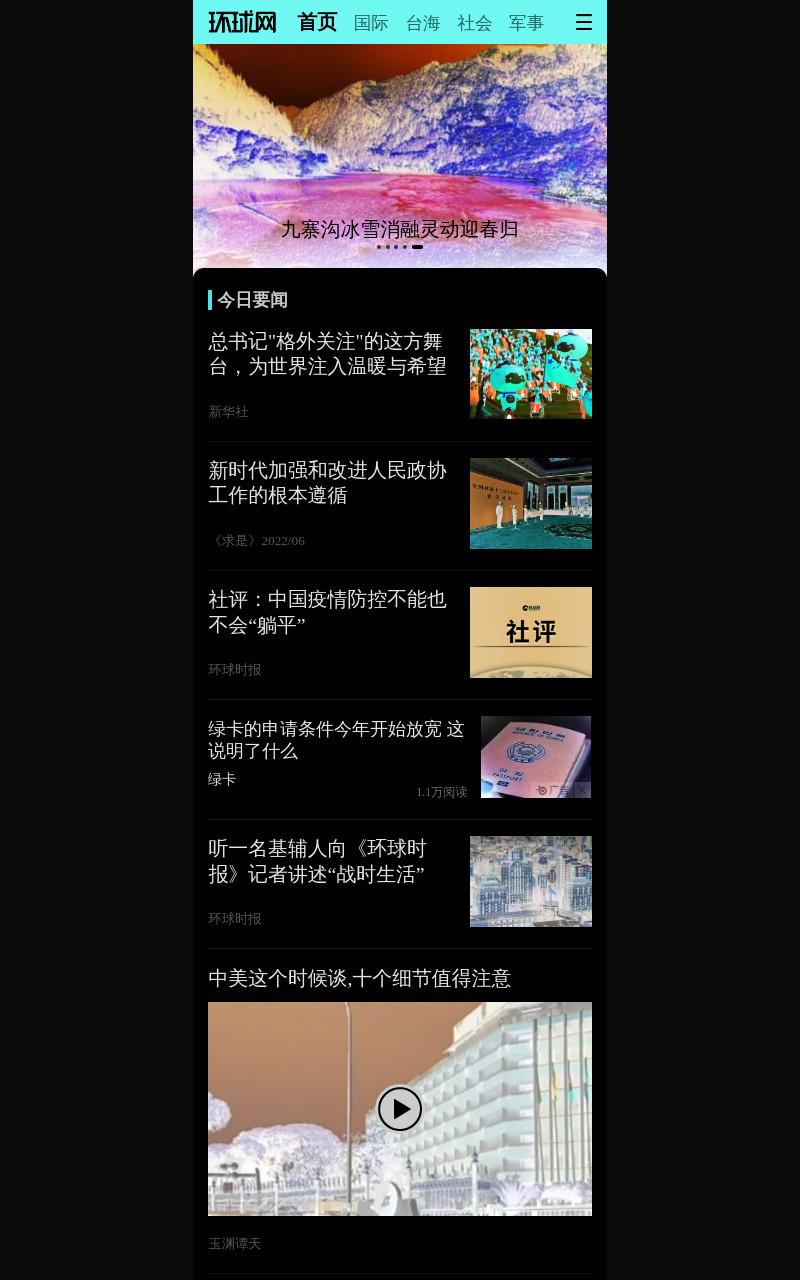Switch to the 台海 tab
Image resolution: width=800 pixels, height=1280 pixels.
coord(423,23)
